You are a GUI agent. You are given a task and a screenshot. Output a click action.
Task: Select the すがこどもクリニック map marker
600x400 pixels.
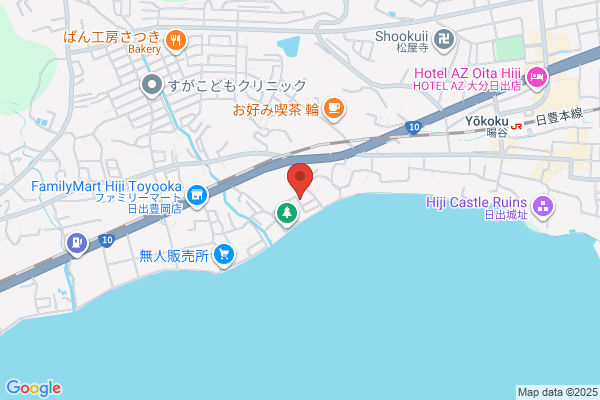(x=152, y=86)
